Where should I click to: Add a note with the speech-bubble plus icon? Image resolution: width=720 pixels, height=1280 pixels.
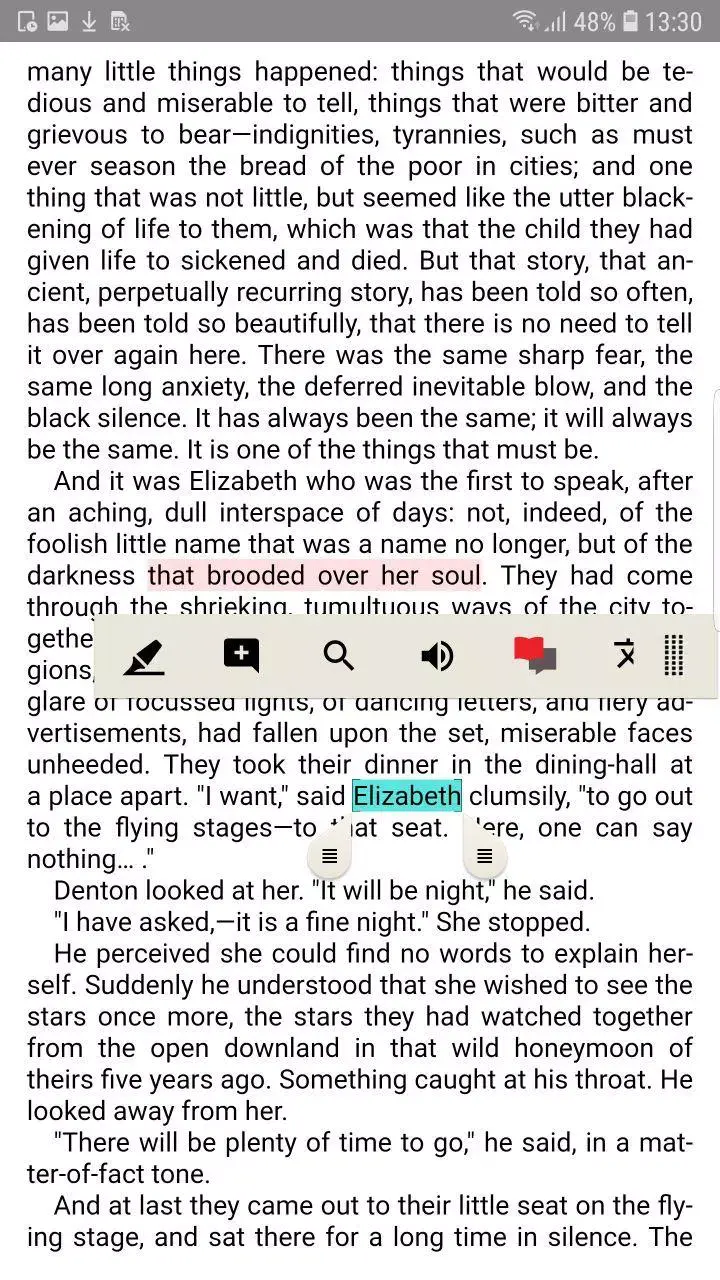tap(241, 656)
